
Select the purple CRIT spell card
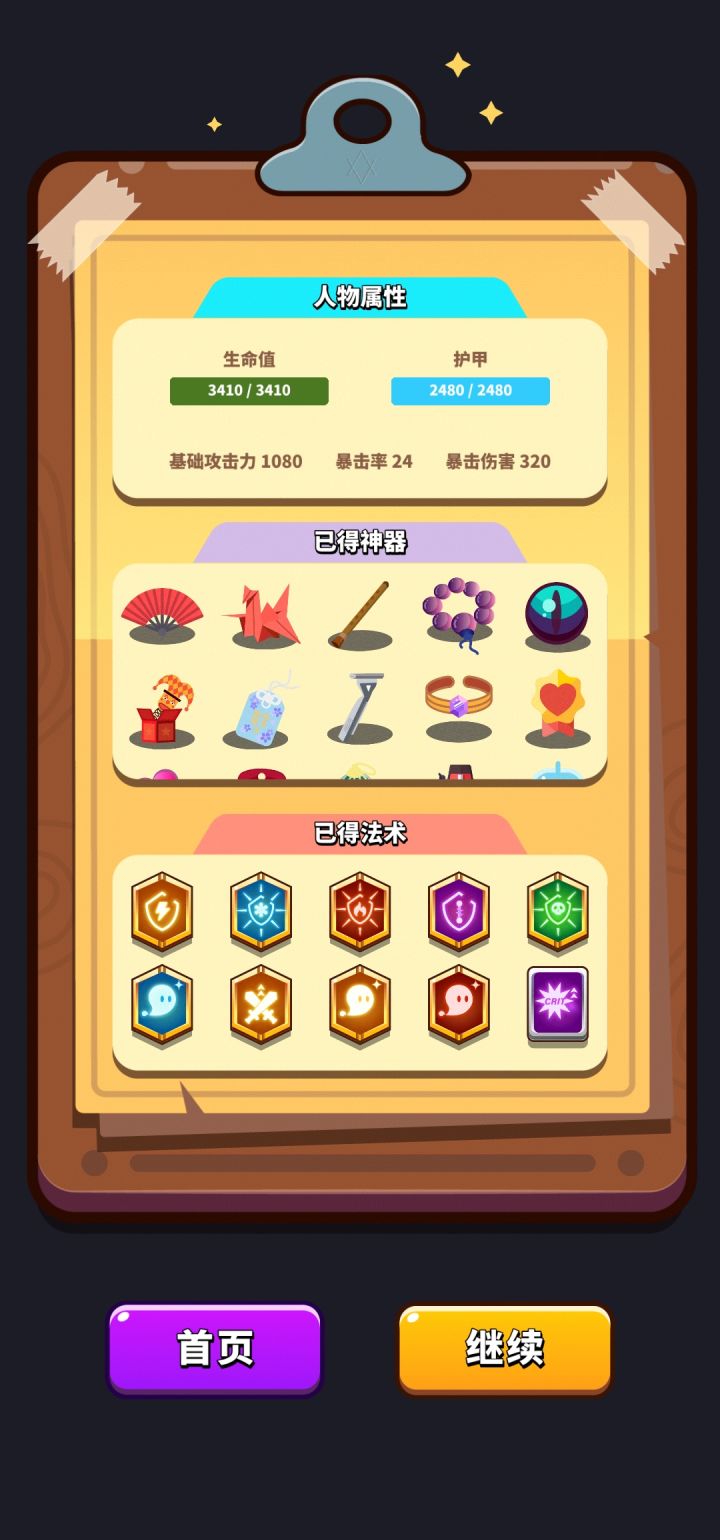[x=557, y=1005]
